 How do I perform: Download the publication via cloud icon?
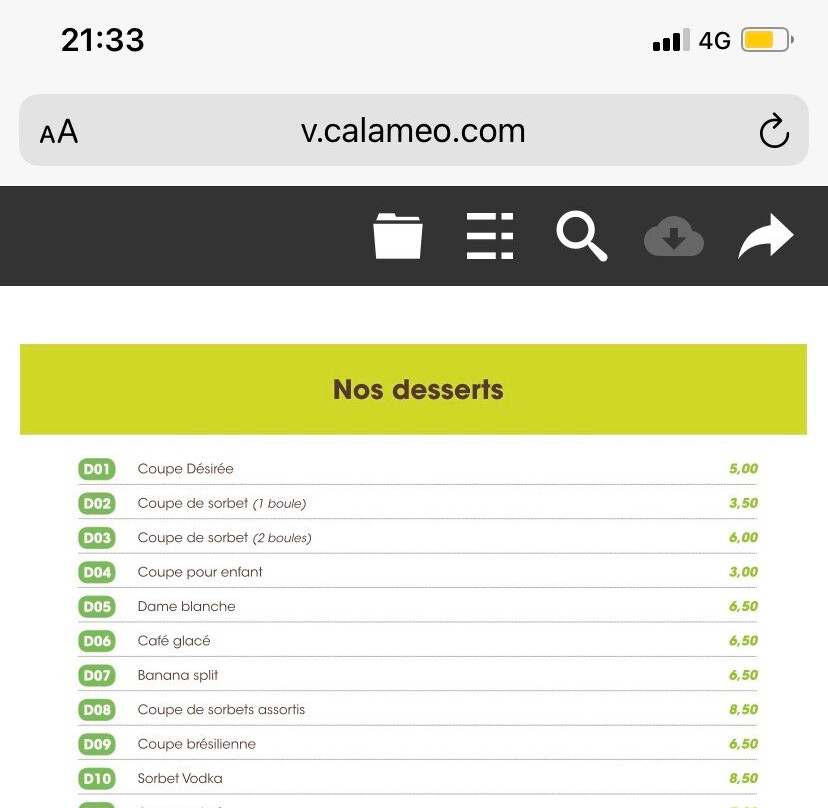pyautogui.click(x=674, y=238)
